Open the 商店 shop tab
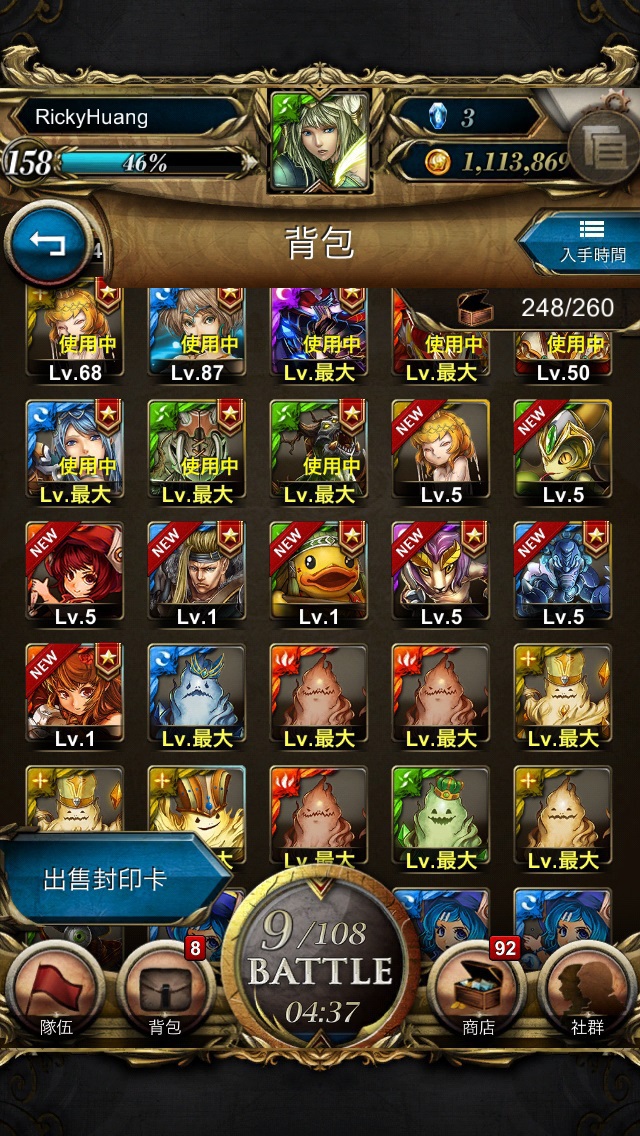The image size is (640, 1136). tap(478, 990)
